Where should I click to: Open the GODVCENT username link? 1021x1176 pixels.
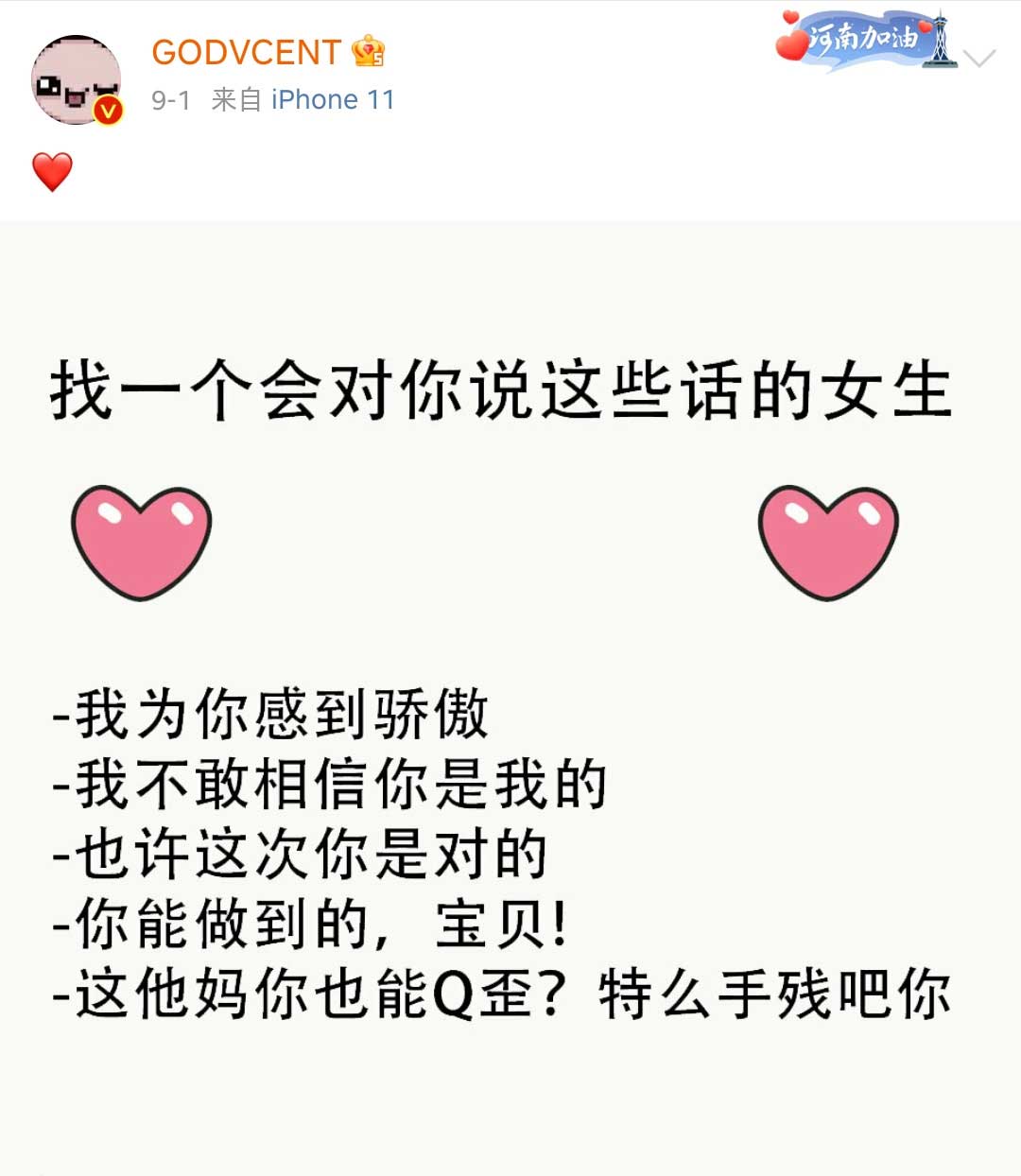[246, 53]
